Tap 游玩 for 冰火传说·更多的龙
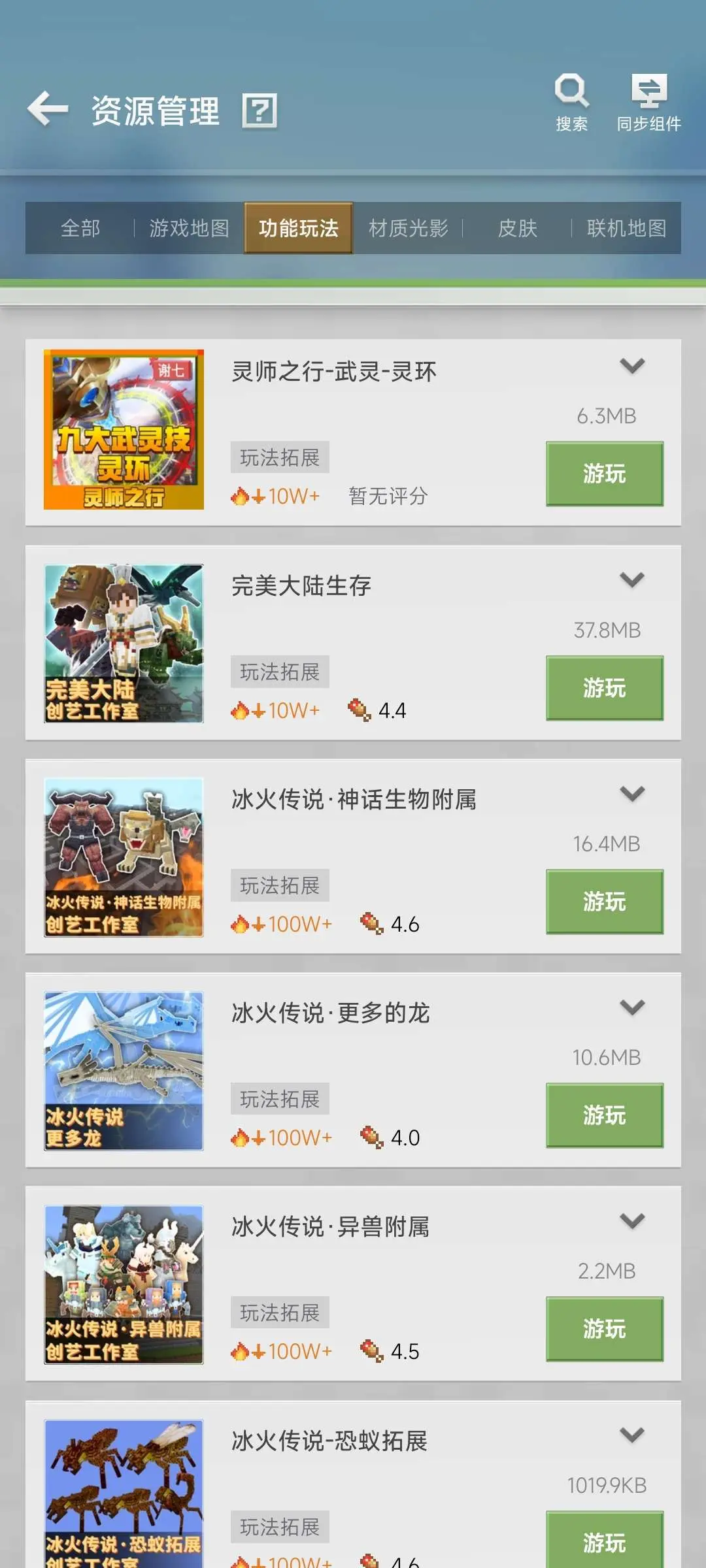The image size is (706, 1568). point(605,1115)
